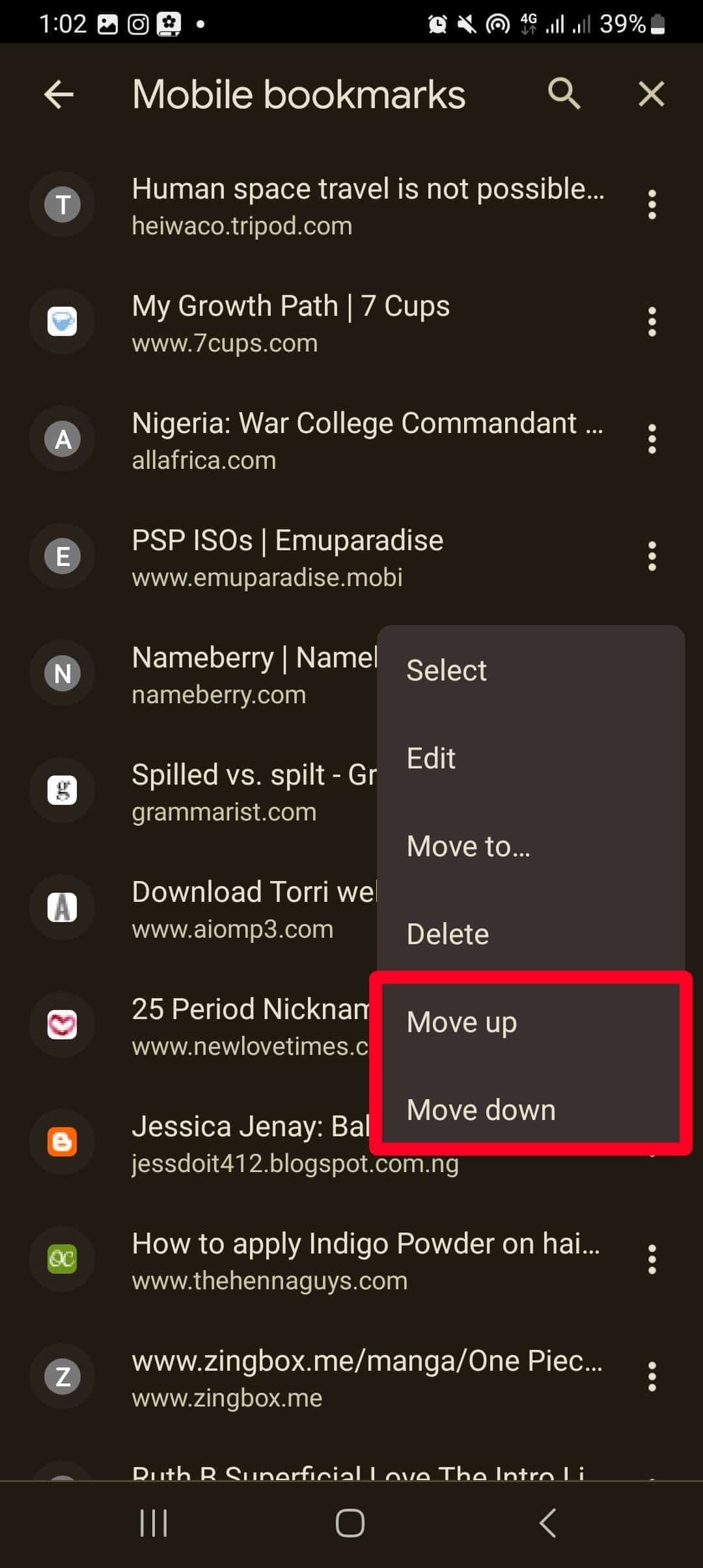
Task: Delete this bookmark from the menu
Action: point(448,934)
